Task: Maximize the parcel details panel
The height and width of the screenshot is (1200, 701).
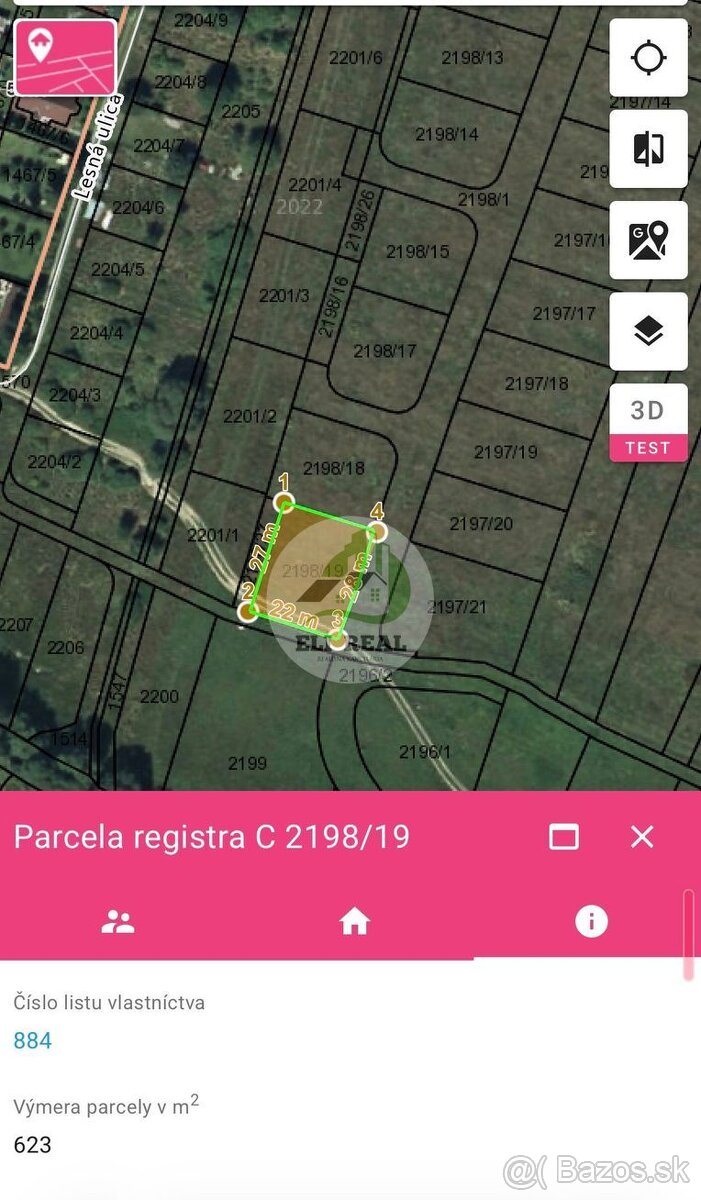Action: tap(564, 837)
